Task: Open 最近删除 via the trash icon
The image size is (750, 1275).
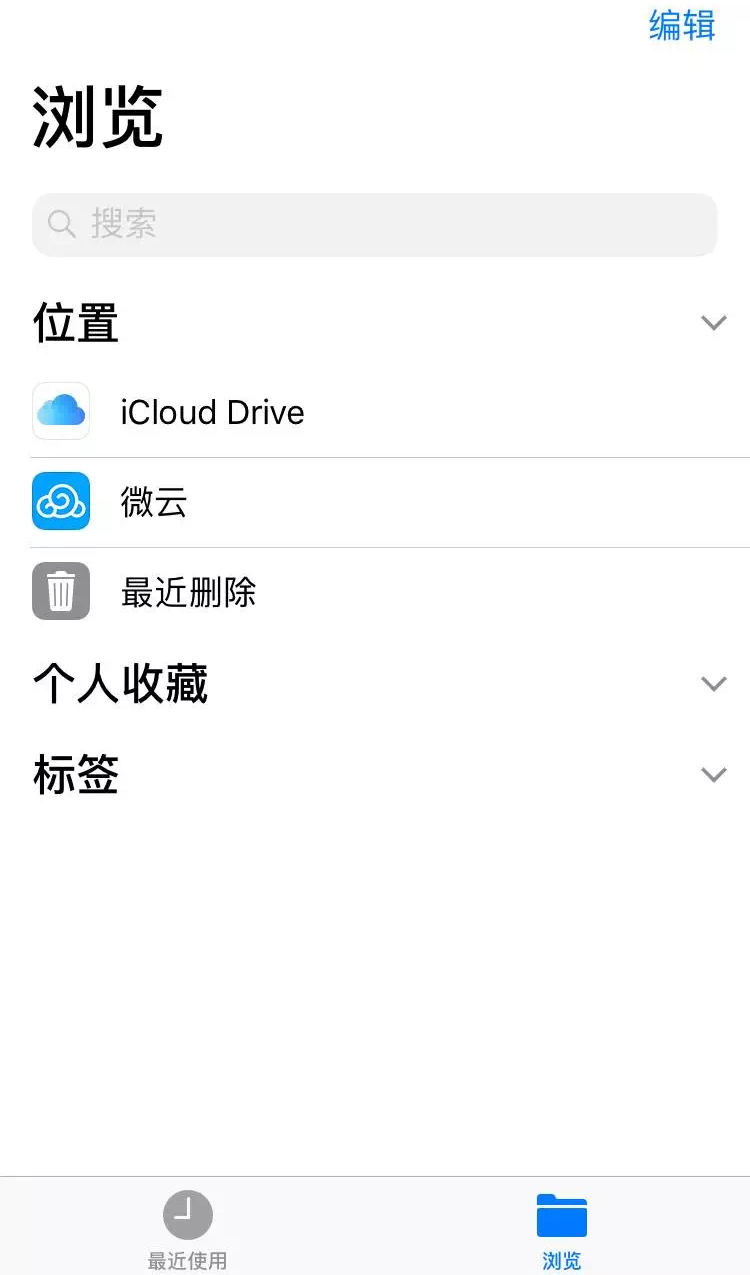Action: point(61,591)
